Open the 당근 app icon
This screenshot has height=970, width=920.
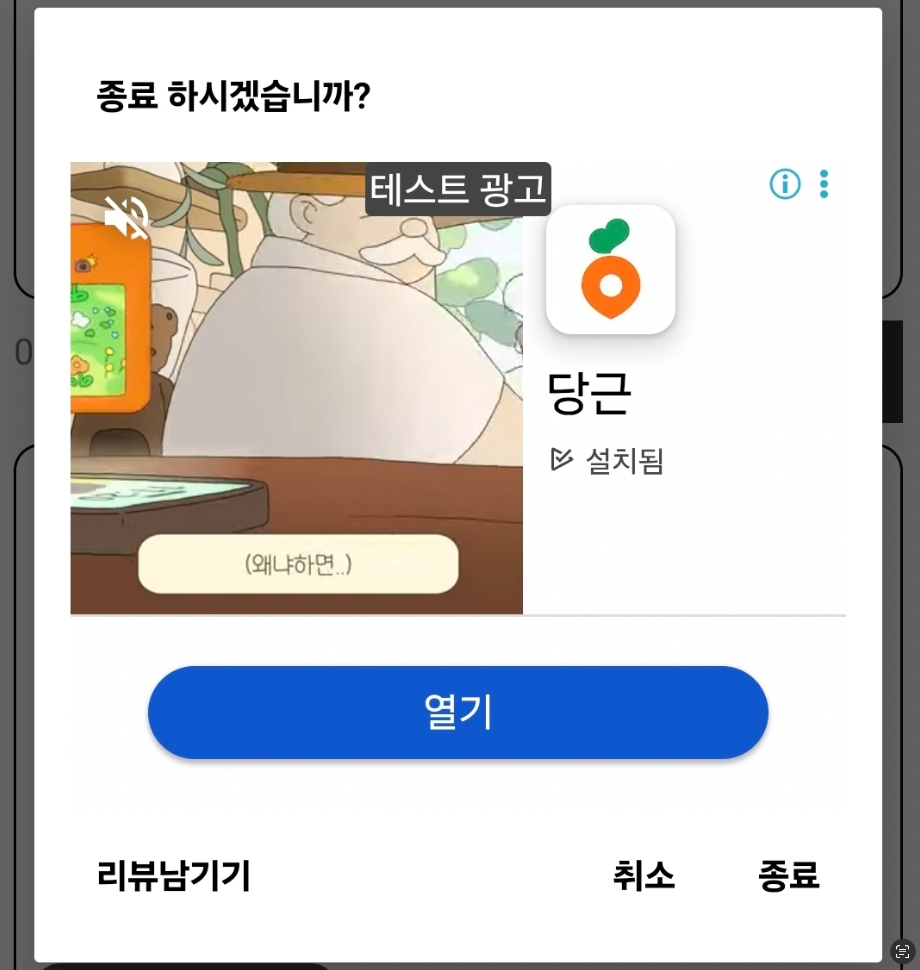click(x=610, y=270)
